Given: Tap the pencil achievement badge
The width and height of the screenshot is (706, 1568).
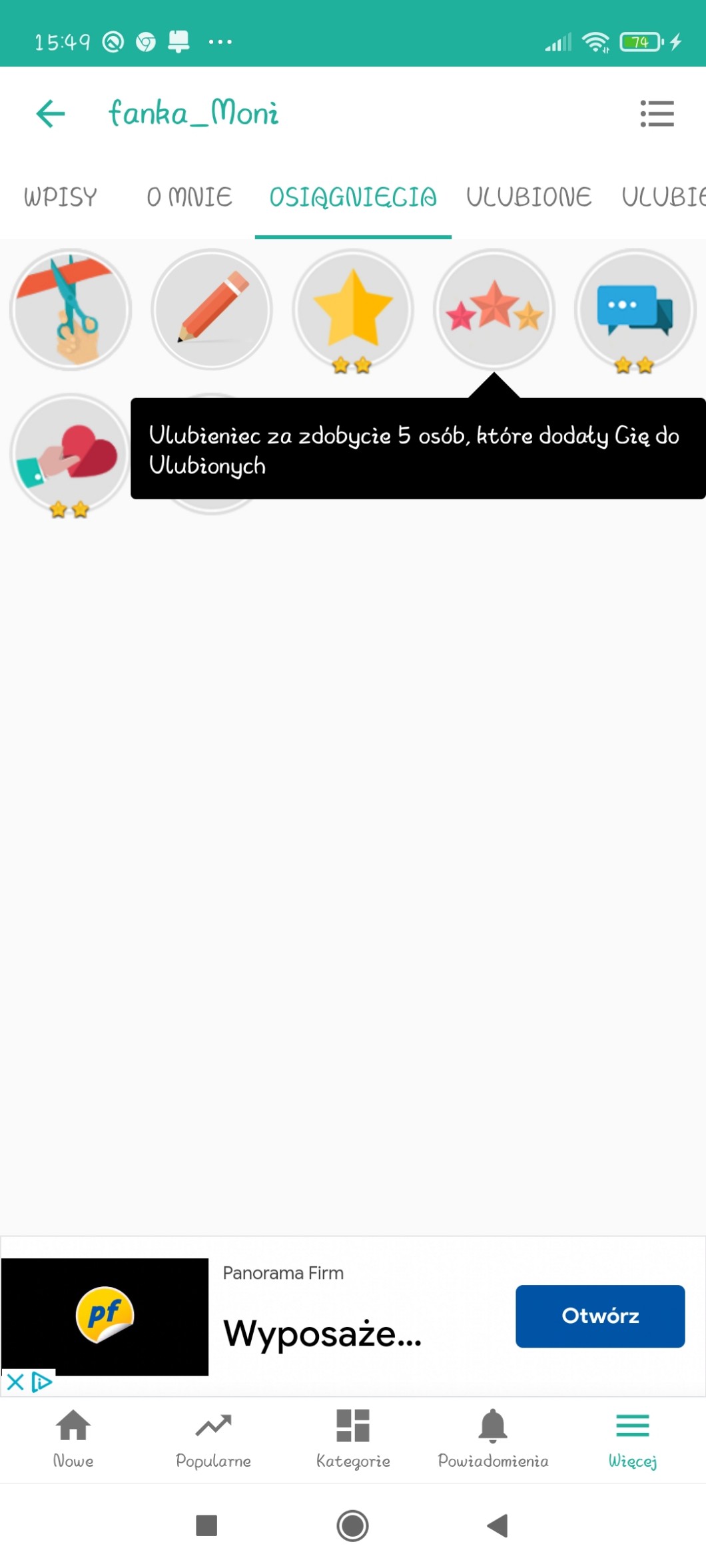Looking at the screenshot, I should [212, 310].
